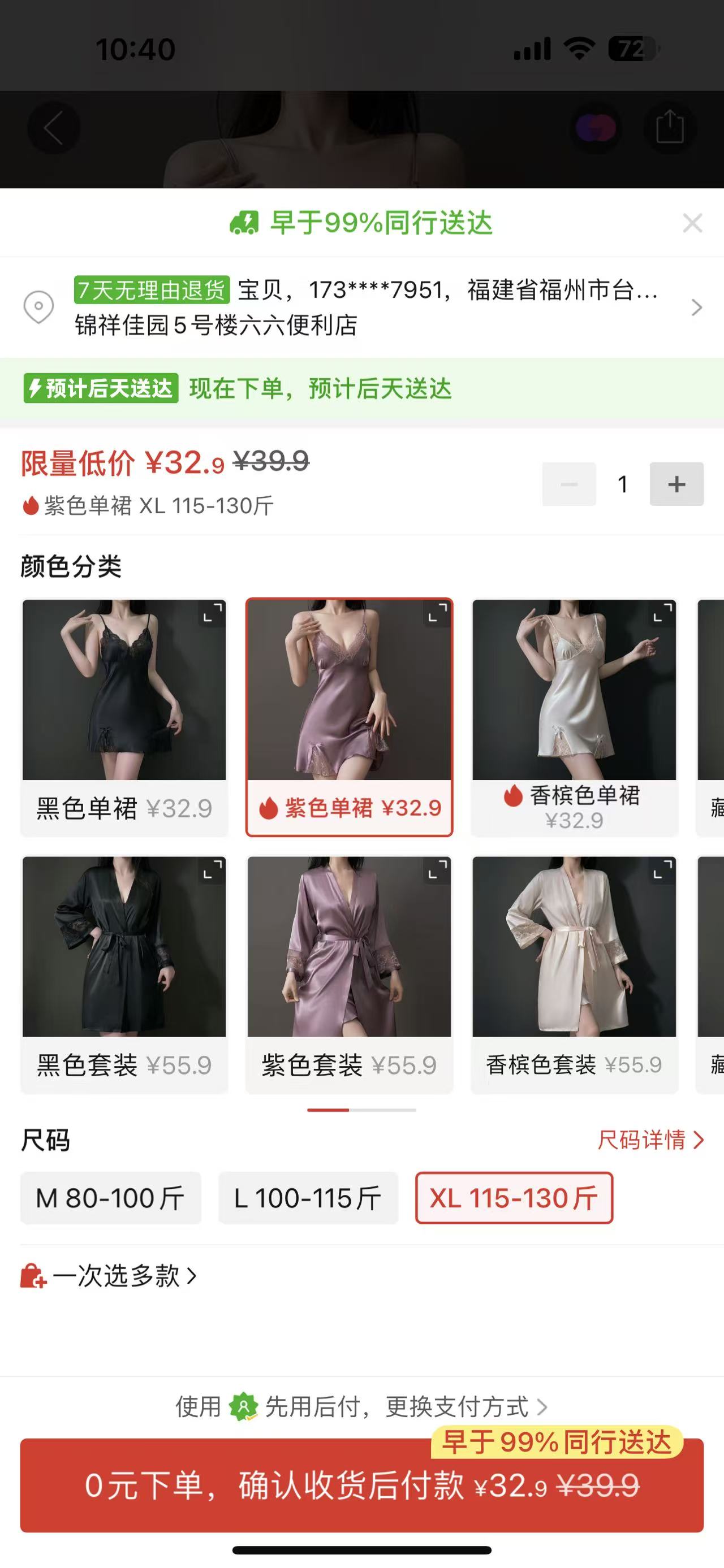This screenshot has height=1568, width=724.
Task: Open 一次选多款 multi-select option
Action: coord(110,1276)
